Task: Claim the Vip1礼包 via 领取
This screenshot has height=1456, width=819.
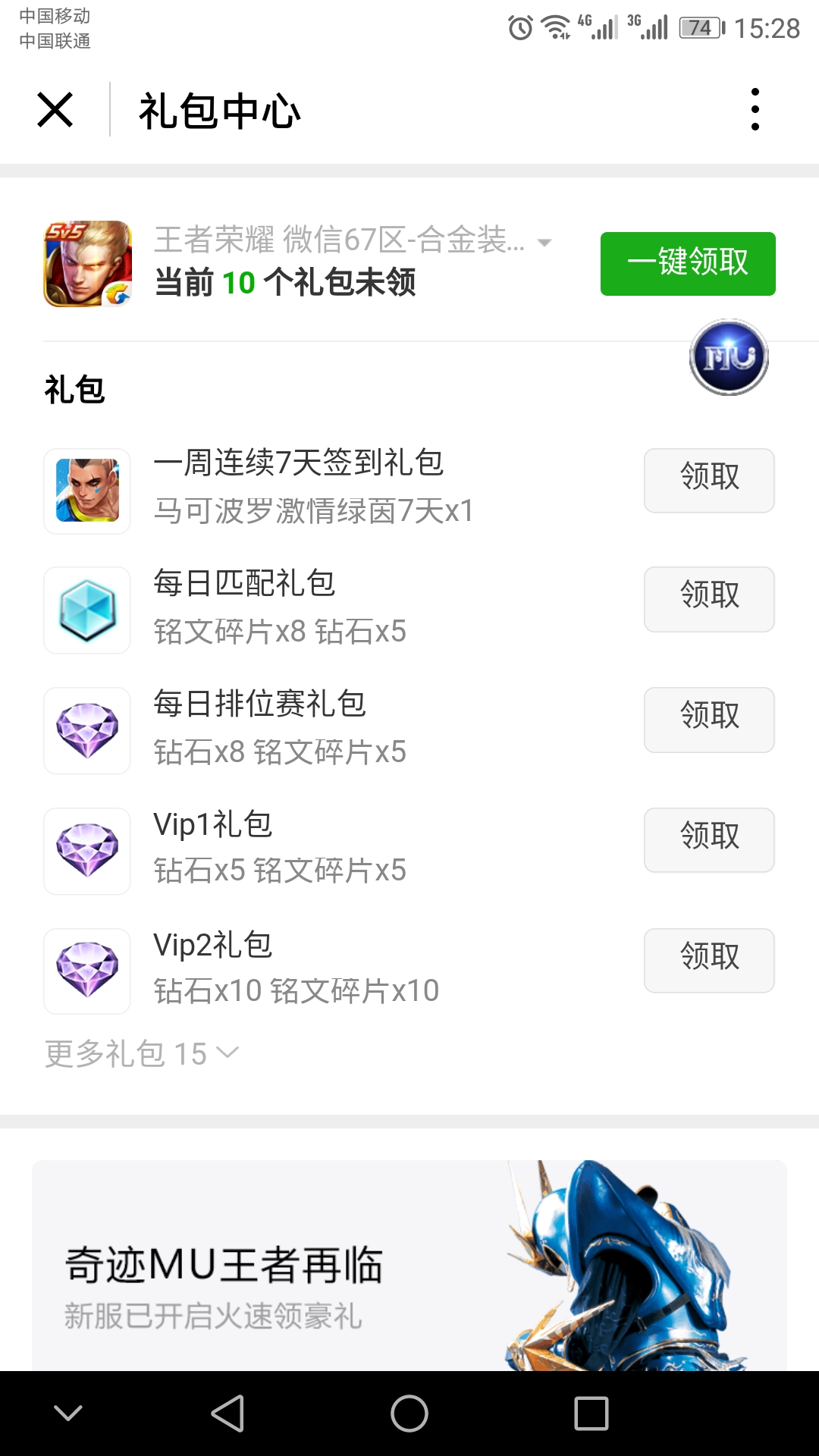Action: 708,839
